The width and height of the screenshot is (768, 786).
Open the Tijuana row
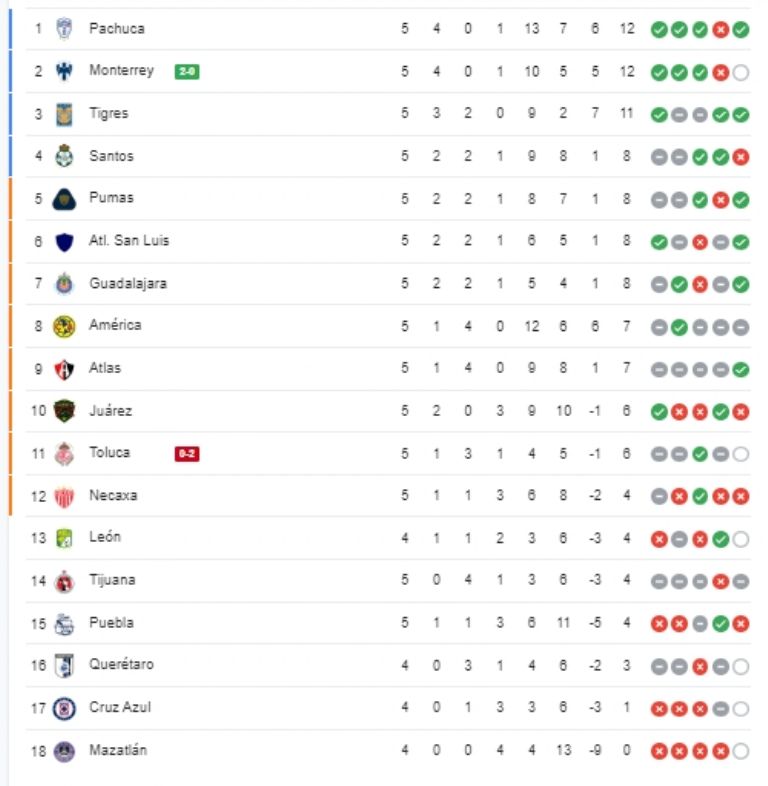point(112,580)
